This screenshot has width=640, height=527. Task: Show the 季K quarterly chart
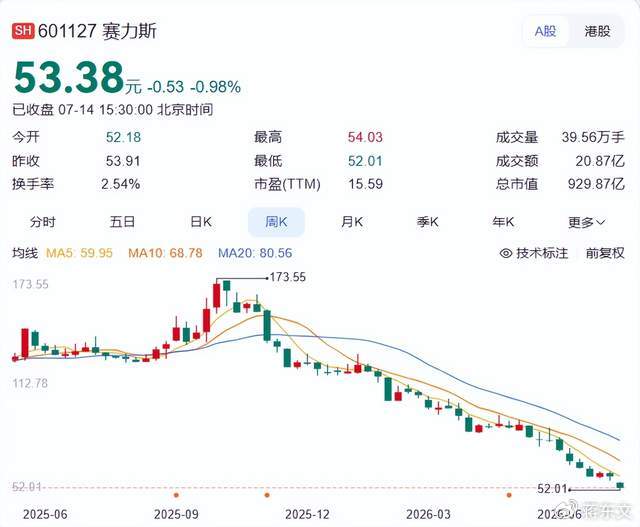click(427, 222)
